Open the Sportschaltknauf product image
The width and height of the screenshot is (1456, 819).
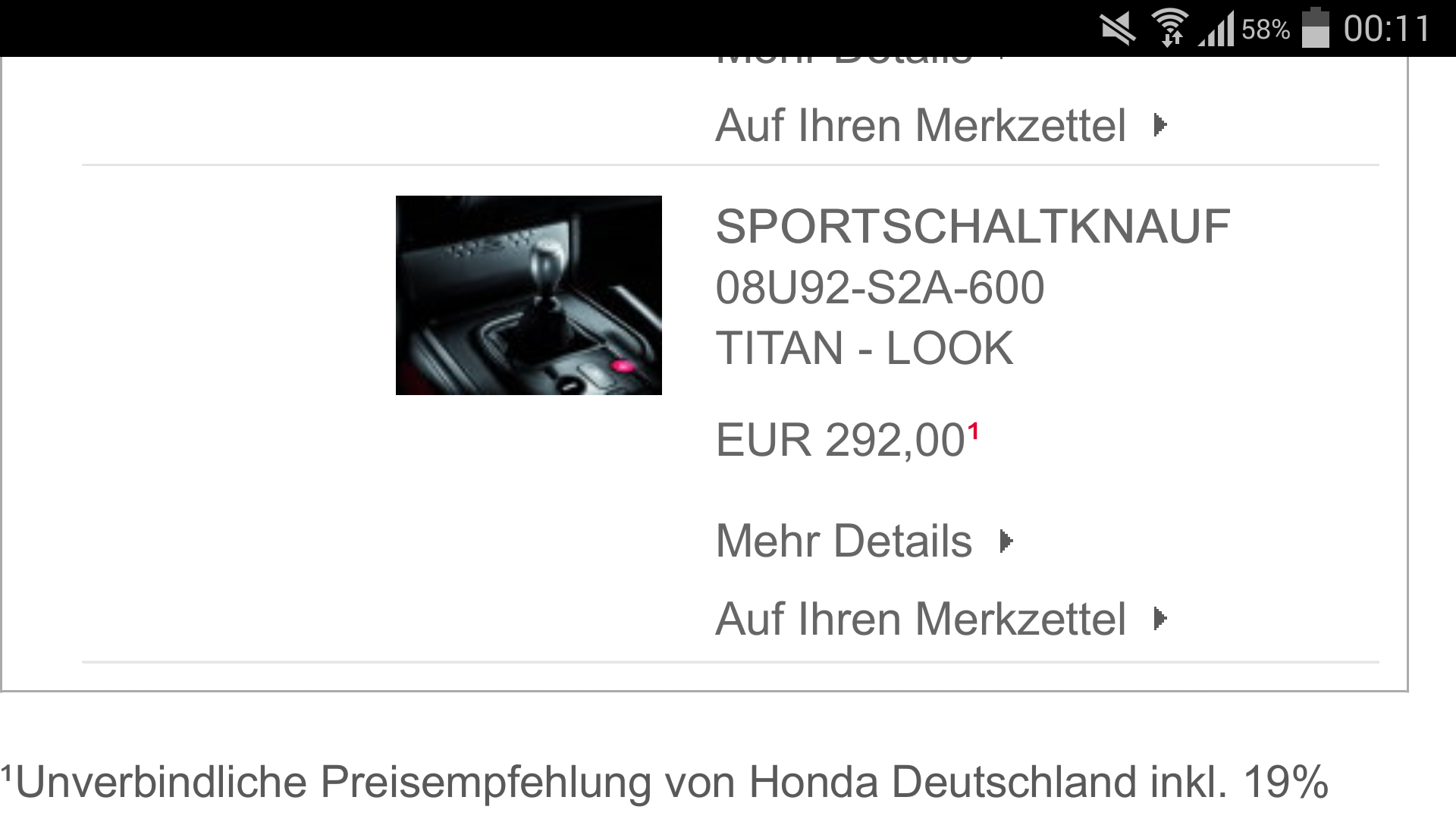click(x=529, y=295)
